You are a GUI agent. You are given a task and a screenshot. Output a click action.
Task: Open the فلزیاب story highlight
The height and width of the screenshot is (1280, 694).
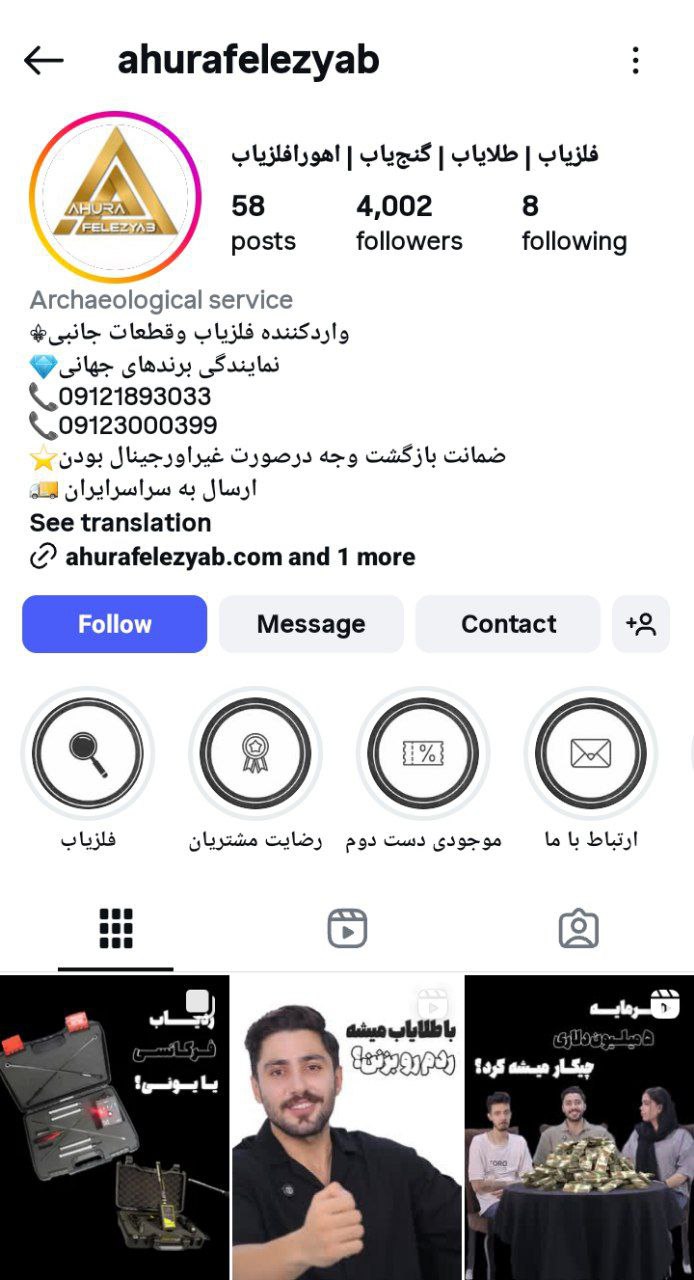pos(88,753)
